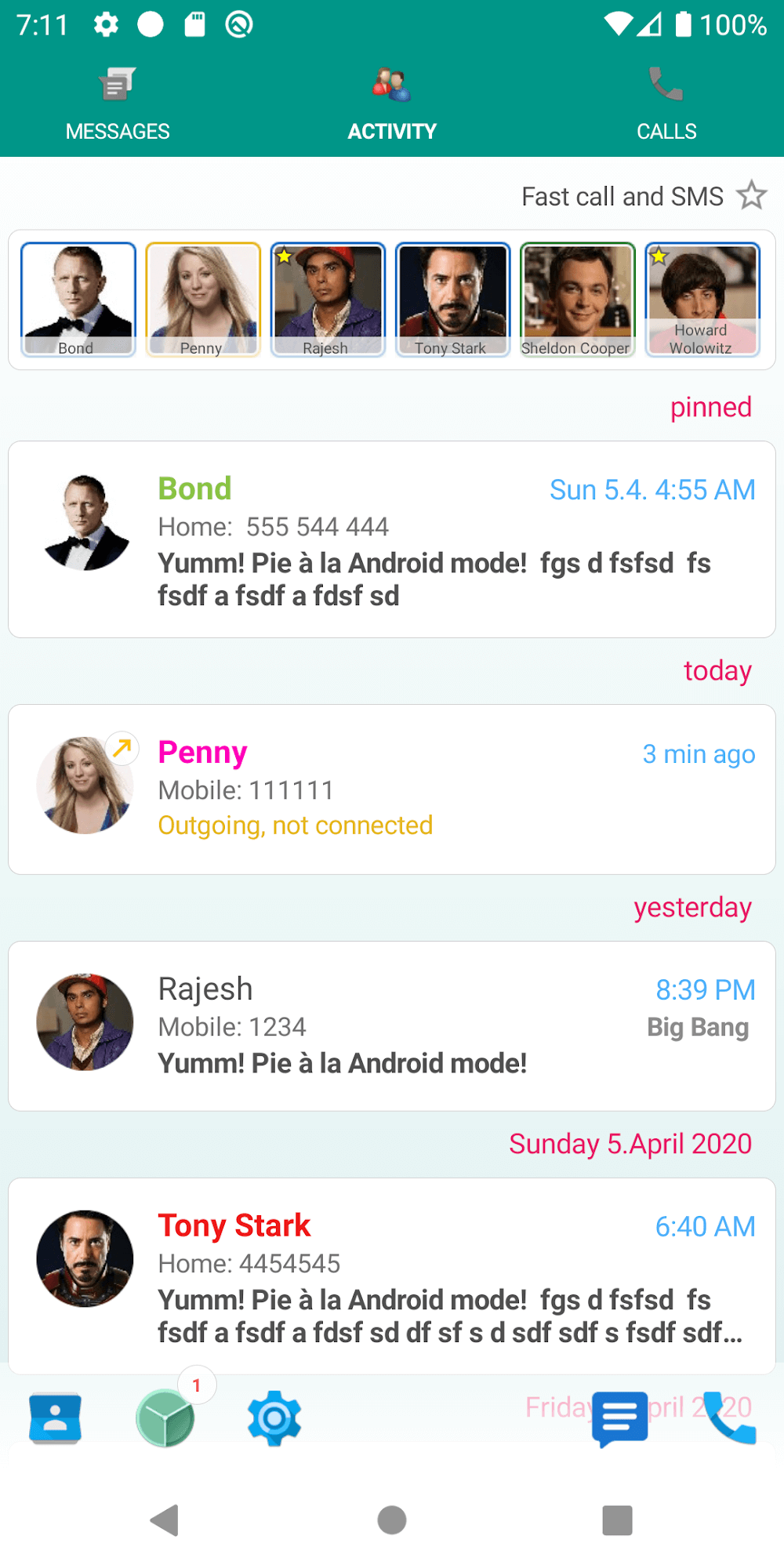Open Penny's outgoing call entry
784x1568 pixels.
(x=392, y=789)
